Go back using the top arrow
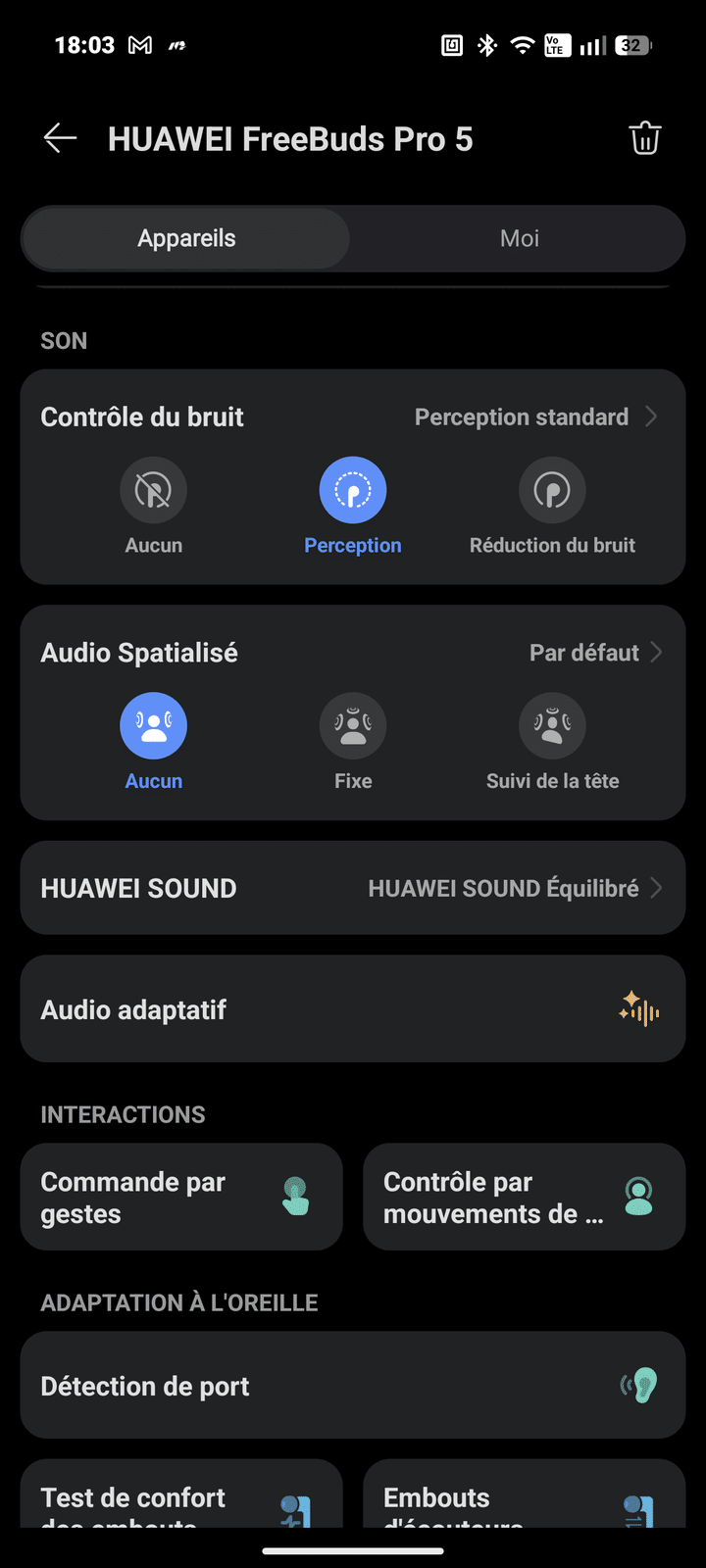This screenshot has height=1568, width=706. tap(61, 139)
